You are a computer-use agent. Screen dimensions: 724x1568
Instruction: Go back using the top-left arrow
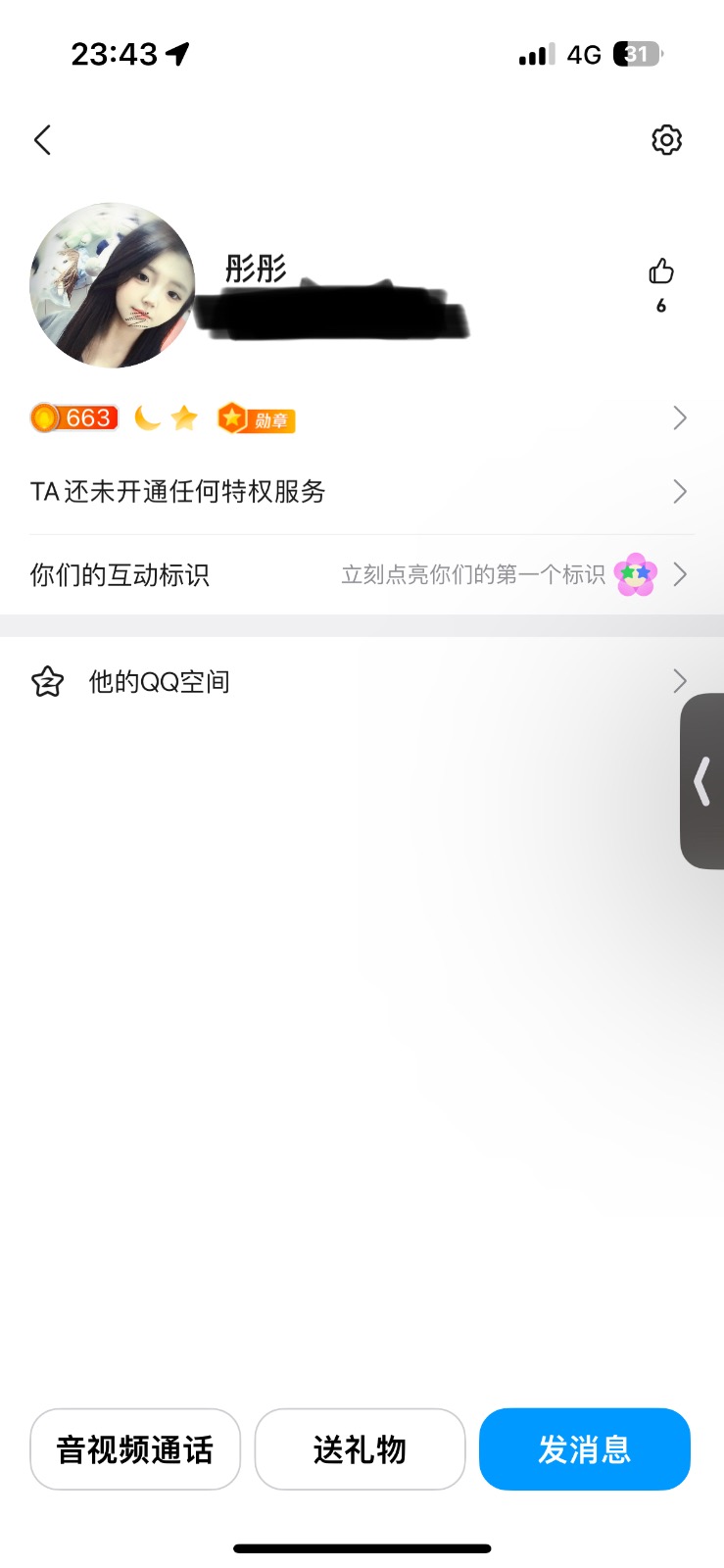(x=42, y=140)
